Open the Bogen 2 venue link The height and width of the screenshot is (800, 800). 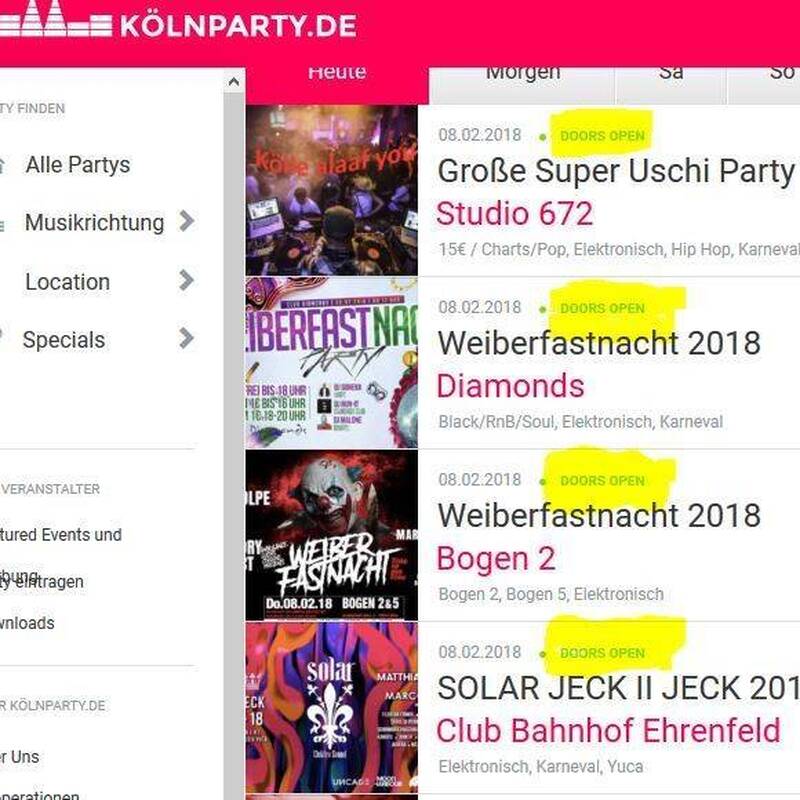[495, 558]
